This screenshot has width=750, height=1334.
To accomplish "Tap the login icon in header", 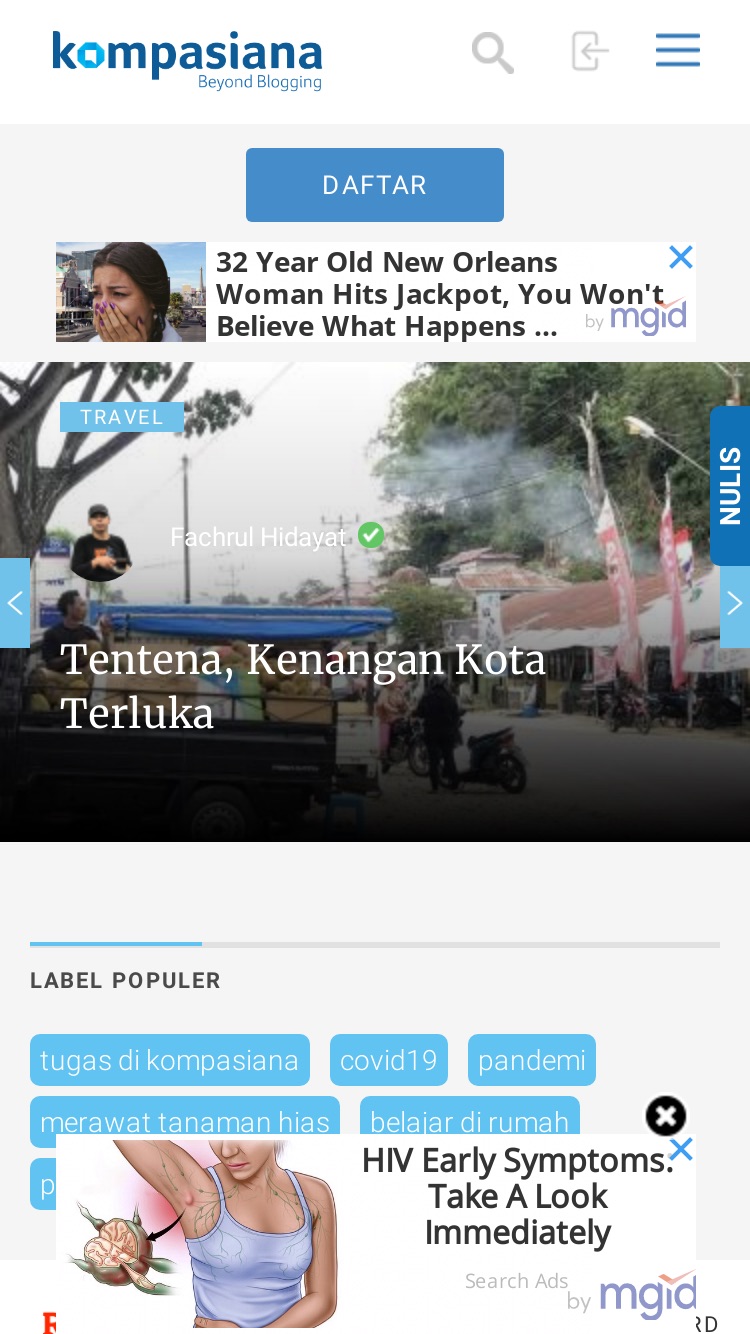I will (x=589, y=51).
